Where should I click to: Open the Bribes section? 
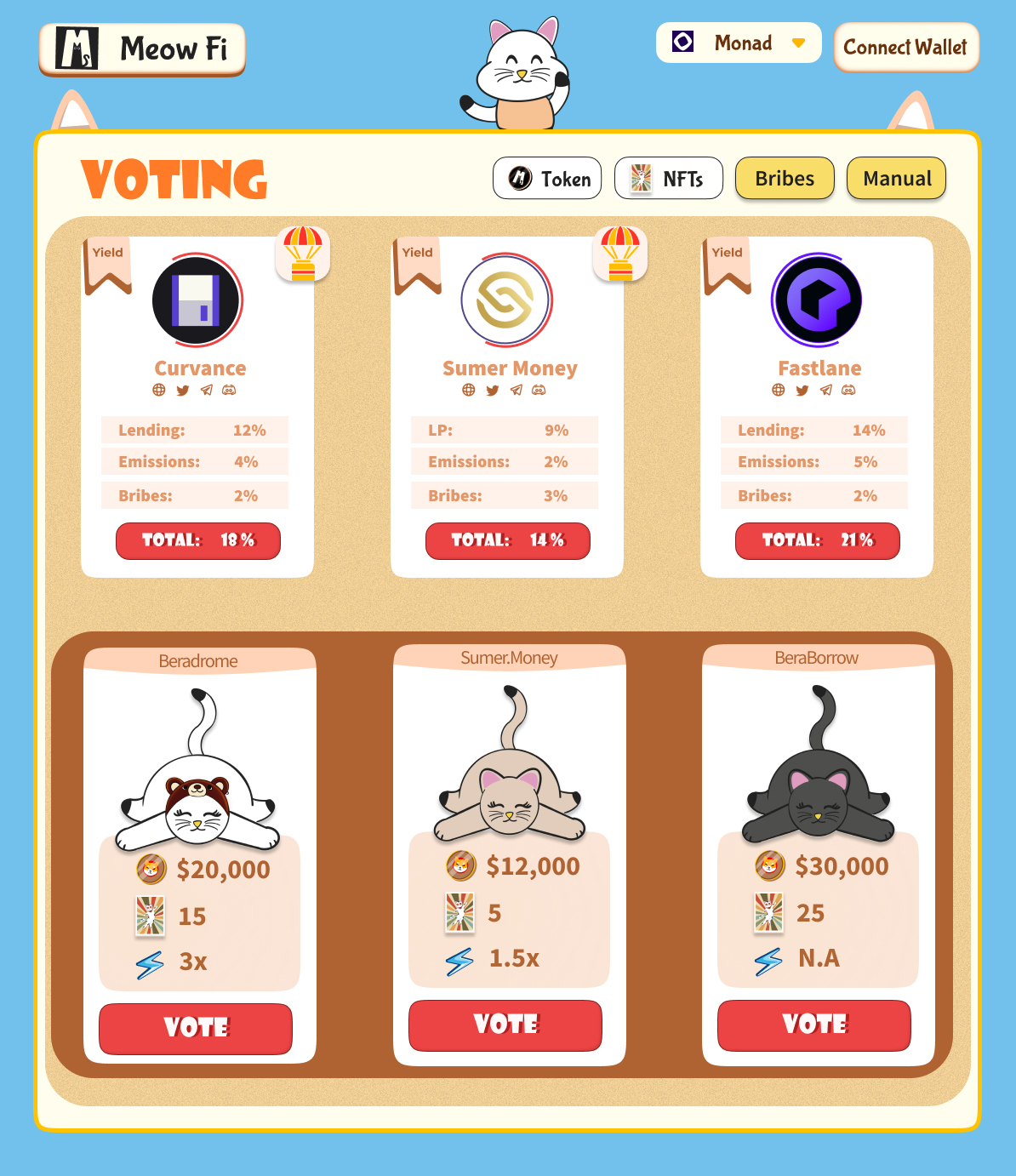click(785, 179)
